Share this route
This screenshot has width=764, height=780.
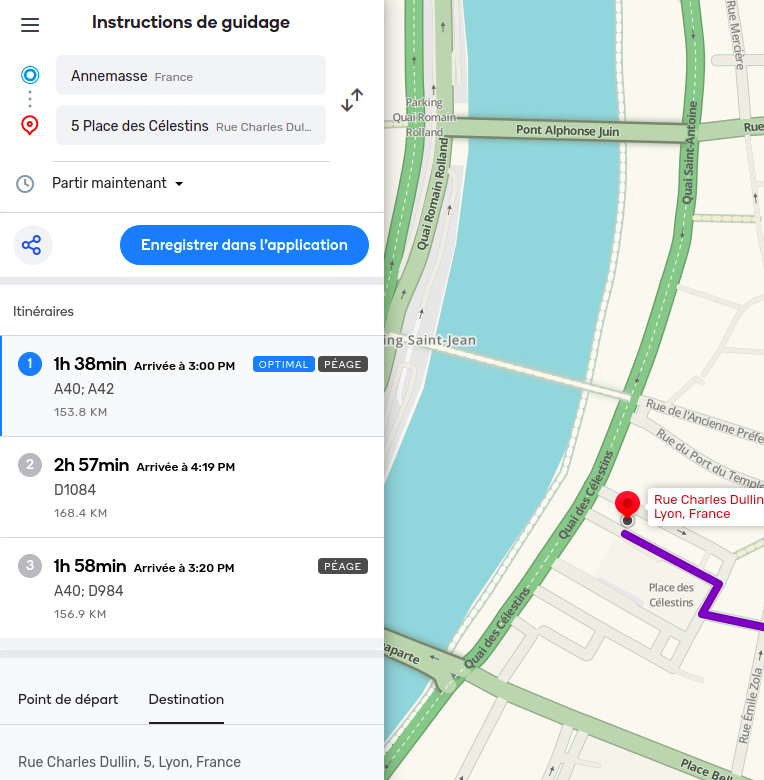tap(32, 245)
